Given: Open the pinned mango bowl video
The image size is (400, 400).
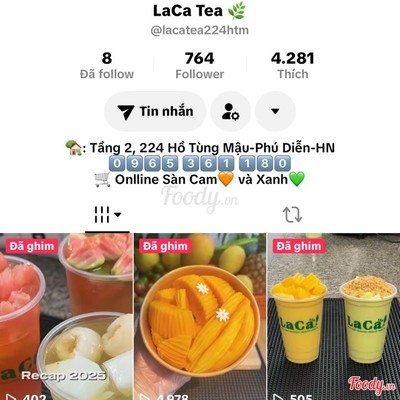Looking at the screenshot, I should tap(200, 317).
